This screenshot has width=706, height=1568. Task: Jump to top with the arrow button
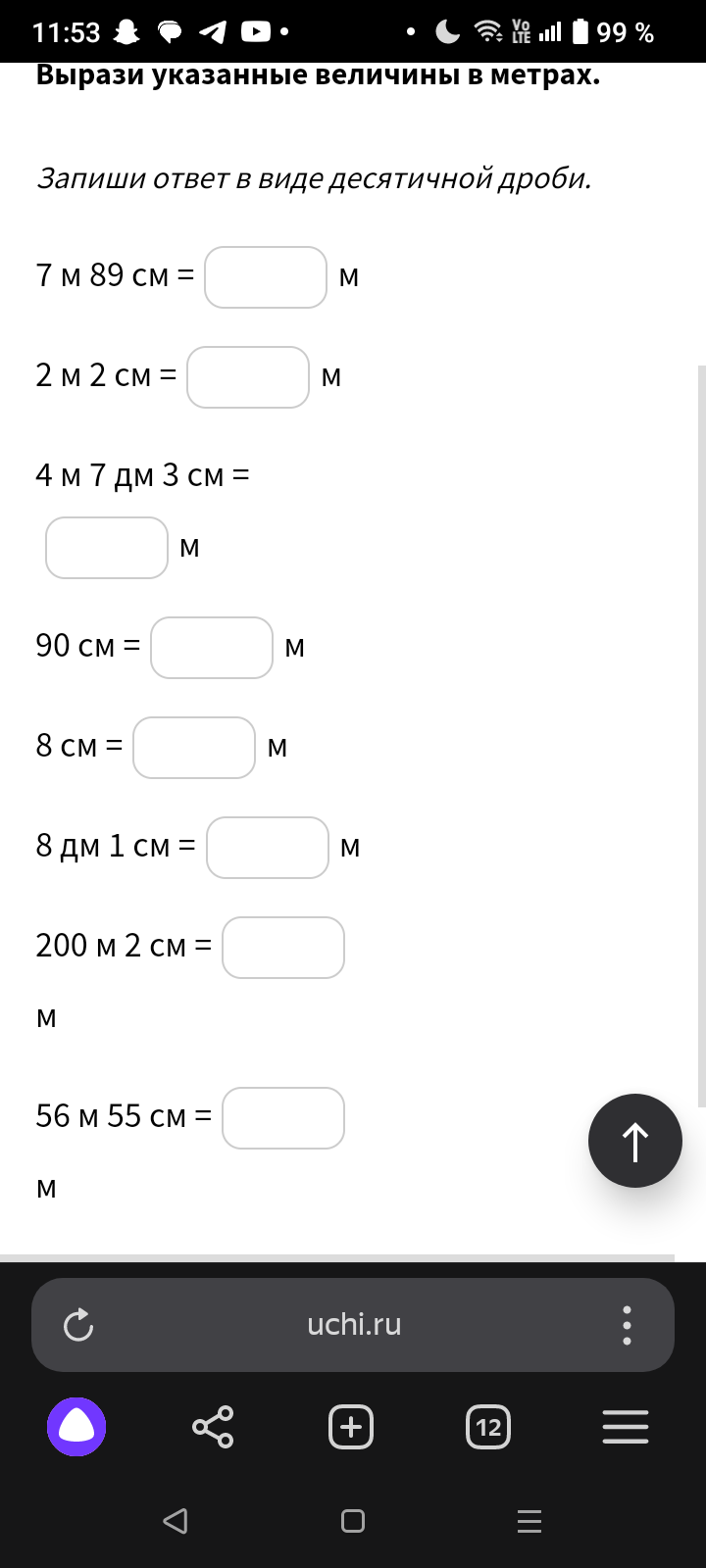(x=635, y=1141)
